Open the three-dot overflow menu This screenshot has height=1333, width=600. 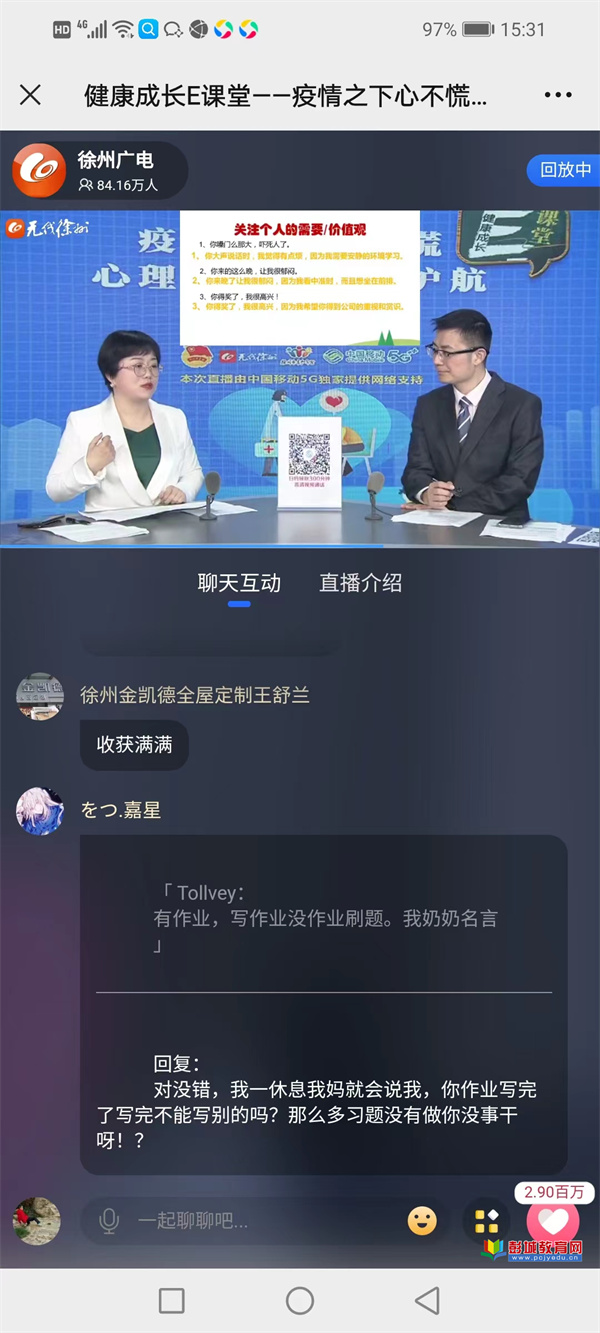(558, 95)
